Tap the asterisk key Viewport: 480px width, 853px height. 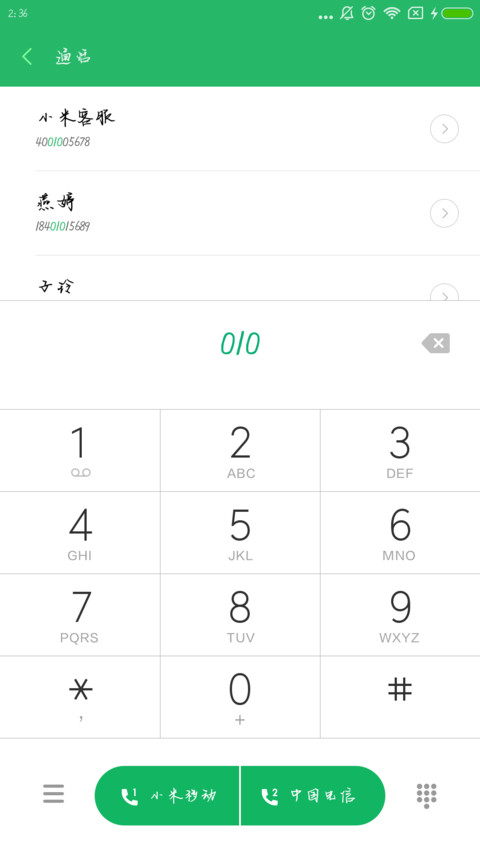80,697
